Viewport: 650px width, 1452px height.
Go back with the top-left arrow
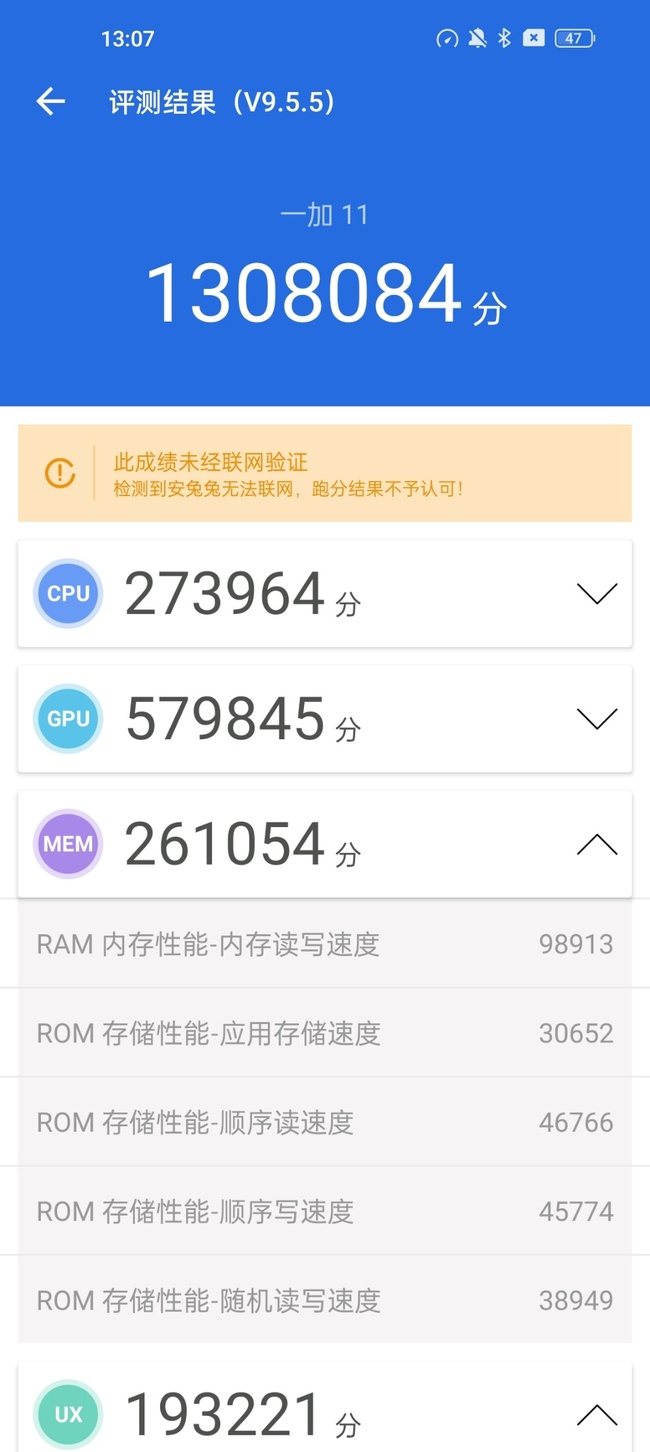click(x=50, y=101)
